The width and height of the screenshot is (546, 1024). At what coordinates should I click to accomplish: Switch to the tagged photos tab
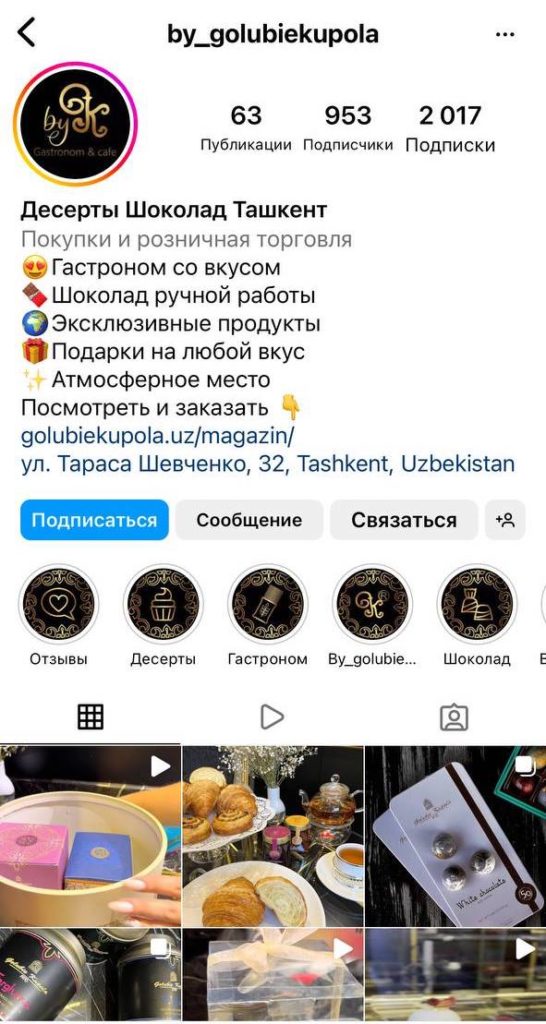click(x=454, y=716)
